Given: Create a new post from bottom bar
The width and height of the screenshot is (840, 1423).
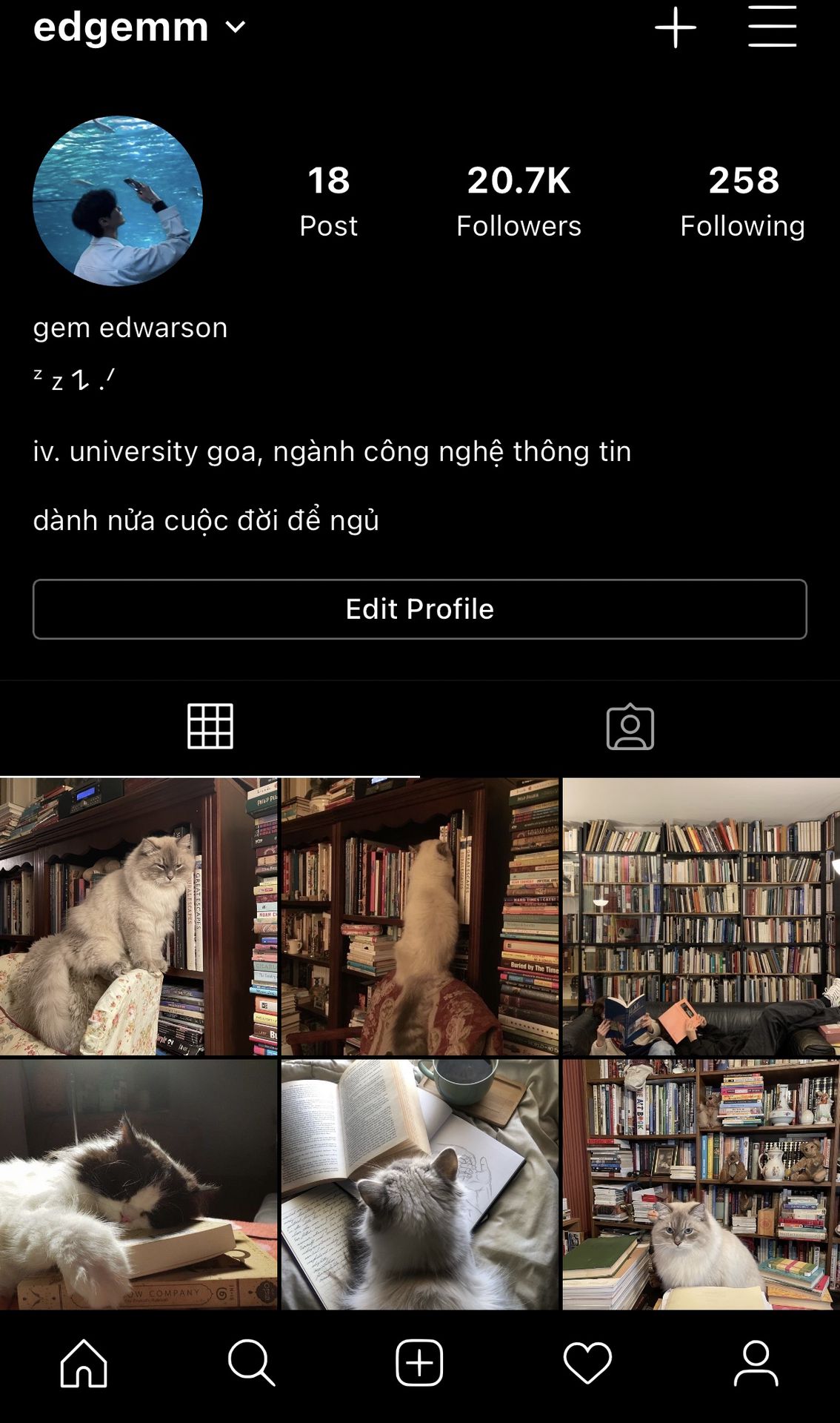Looking at the screenshot, I should click(419, 1362).
